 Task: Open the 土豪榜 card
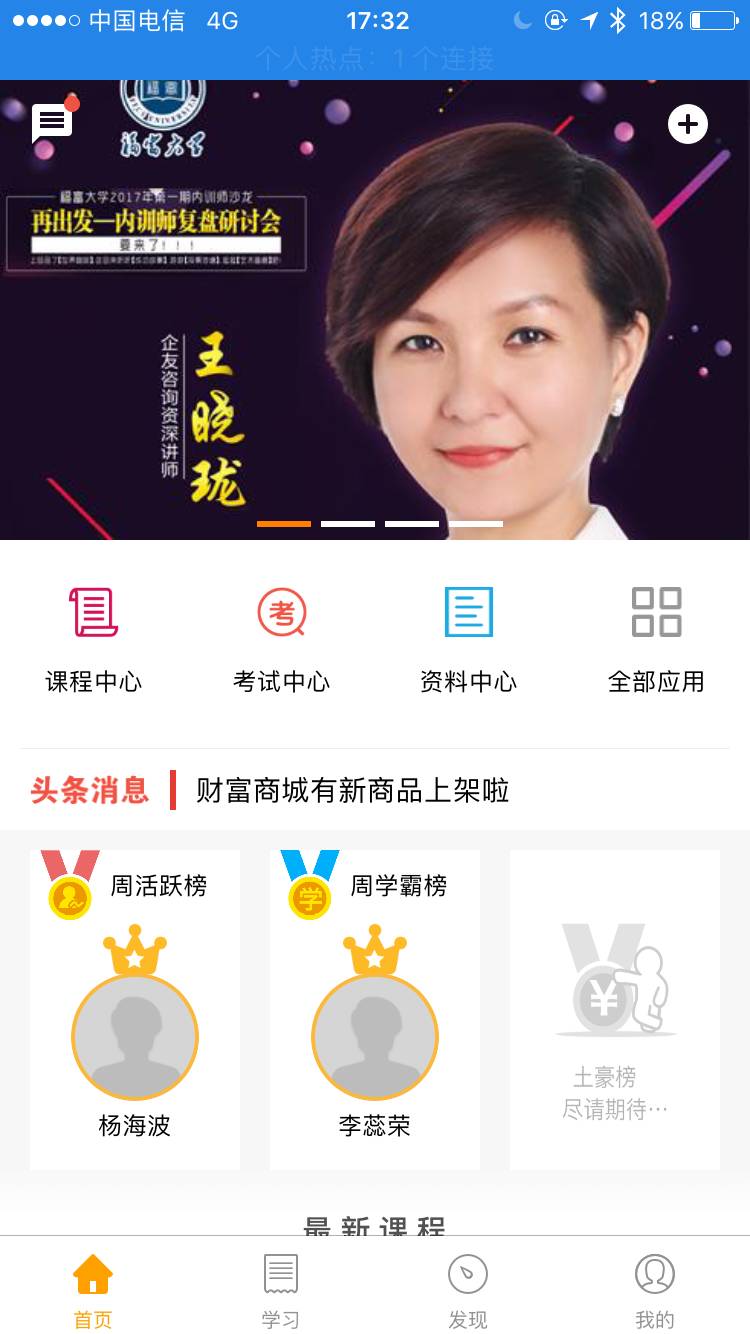pyautogui.click(x=615, y=1009)
